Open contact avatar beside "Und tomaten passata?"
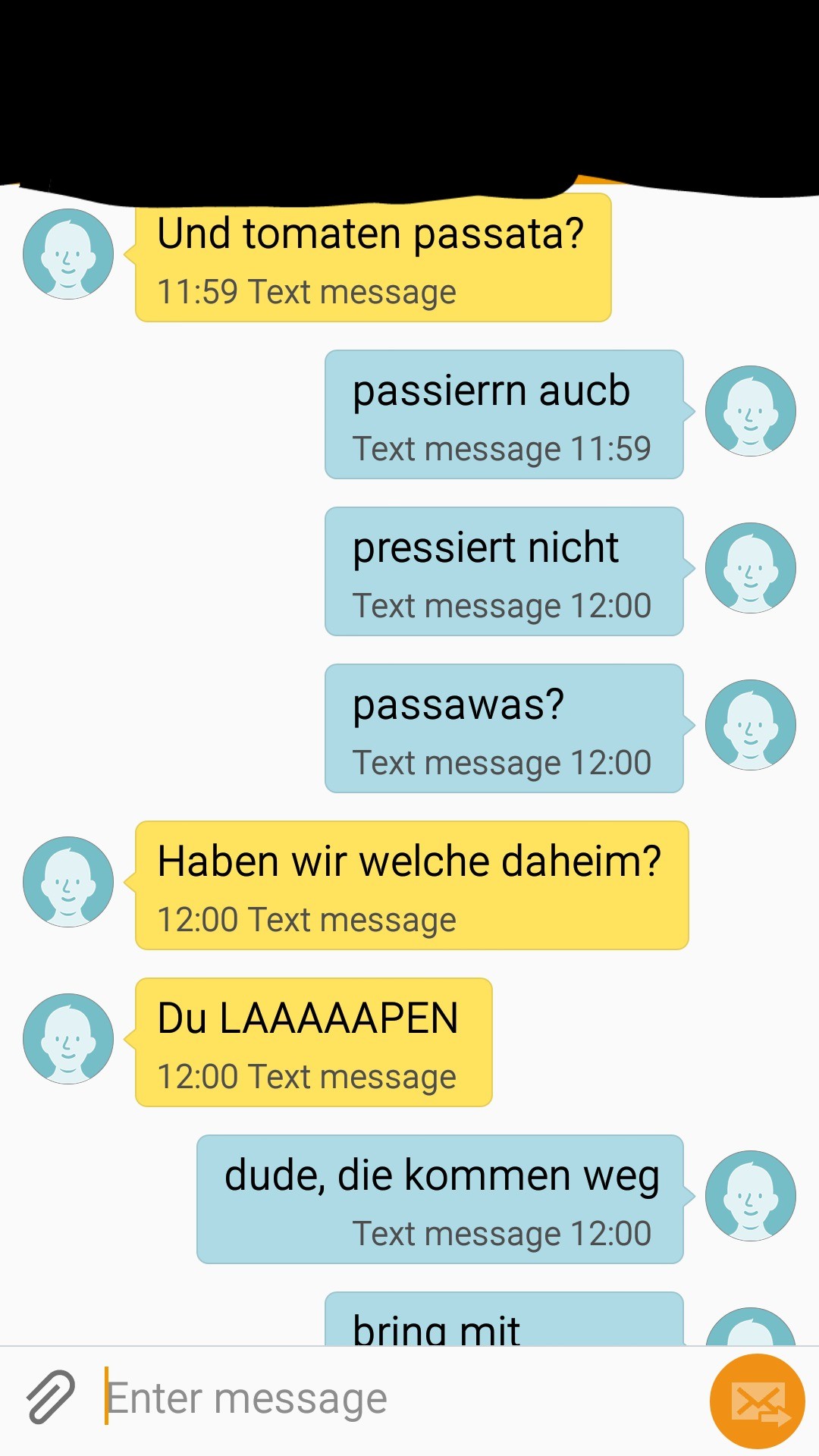This screenshot has height=1456, width=819. click(68, 254)
